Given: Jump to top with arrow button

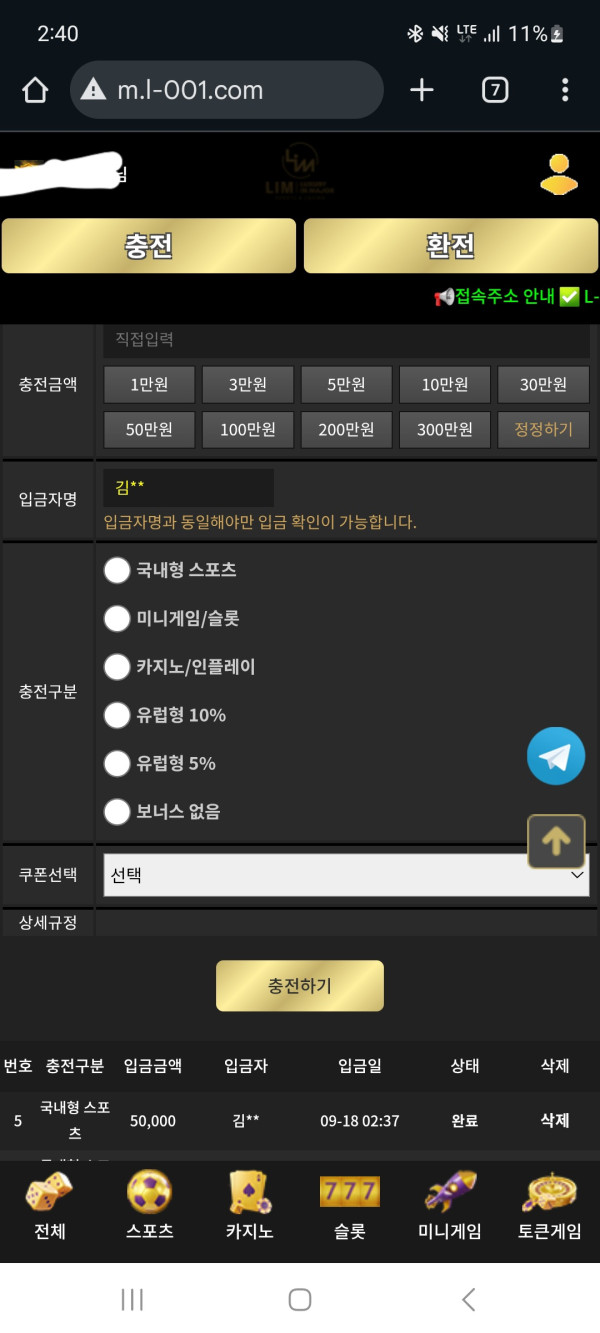Looking at the screenshot, I should [x=556, y=841].
